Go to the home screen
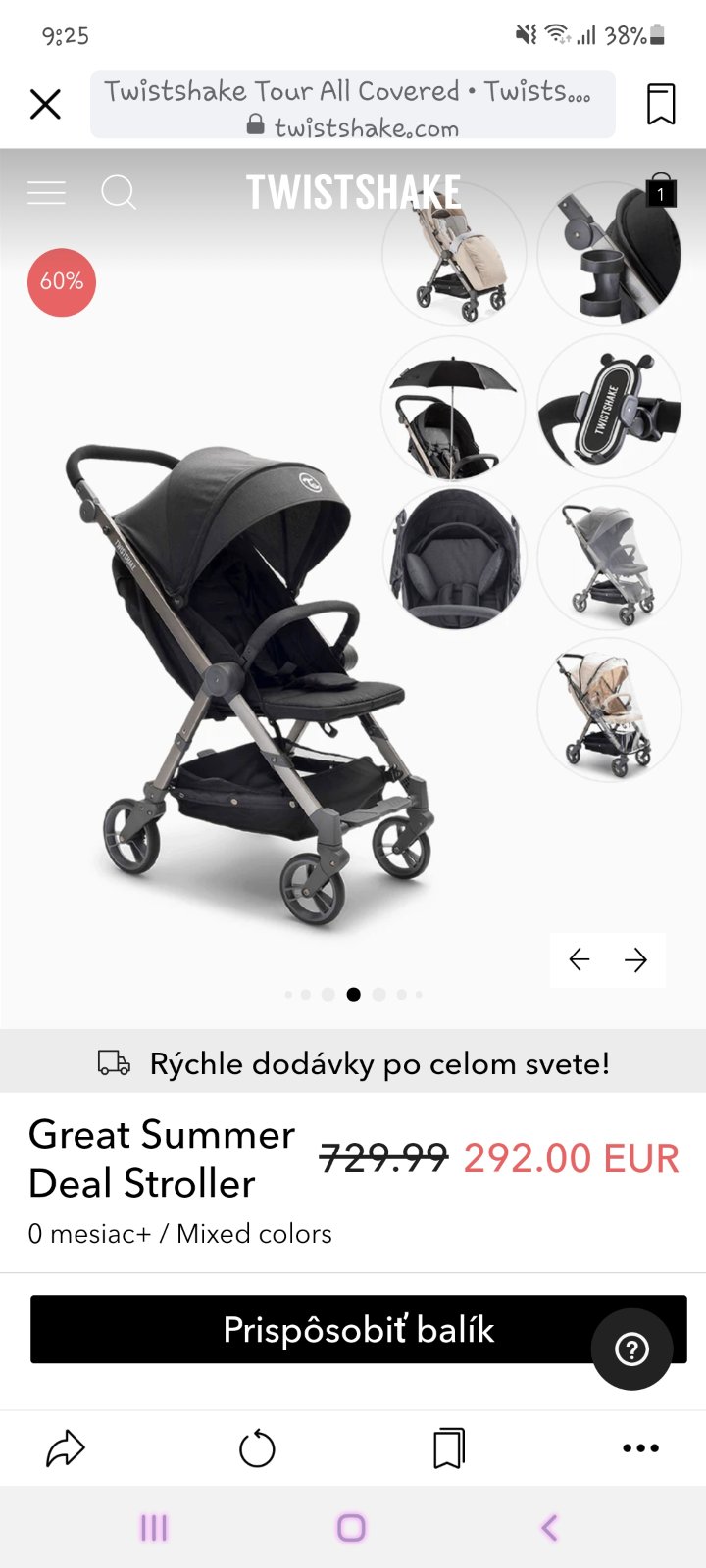 [351, 1527]
